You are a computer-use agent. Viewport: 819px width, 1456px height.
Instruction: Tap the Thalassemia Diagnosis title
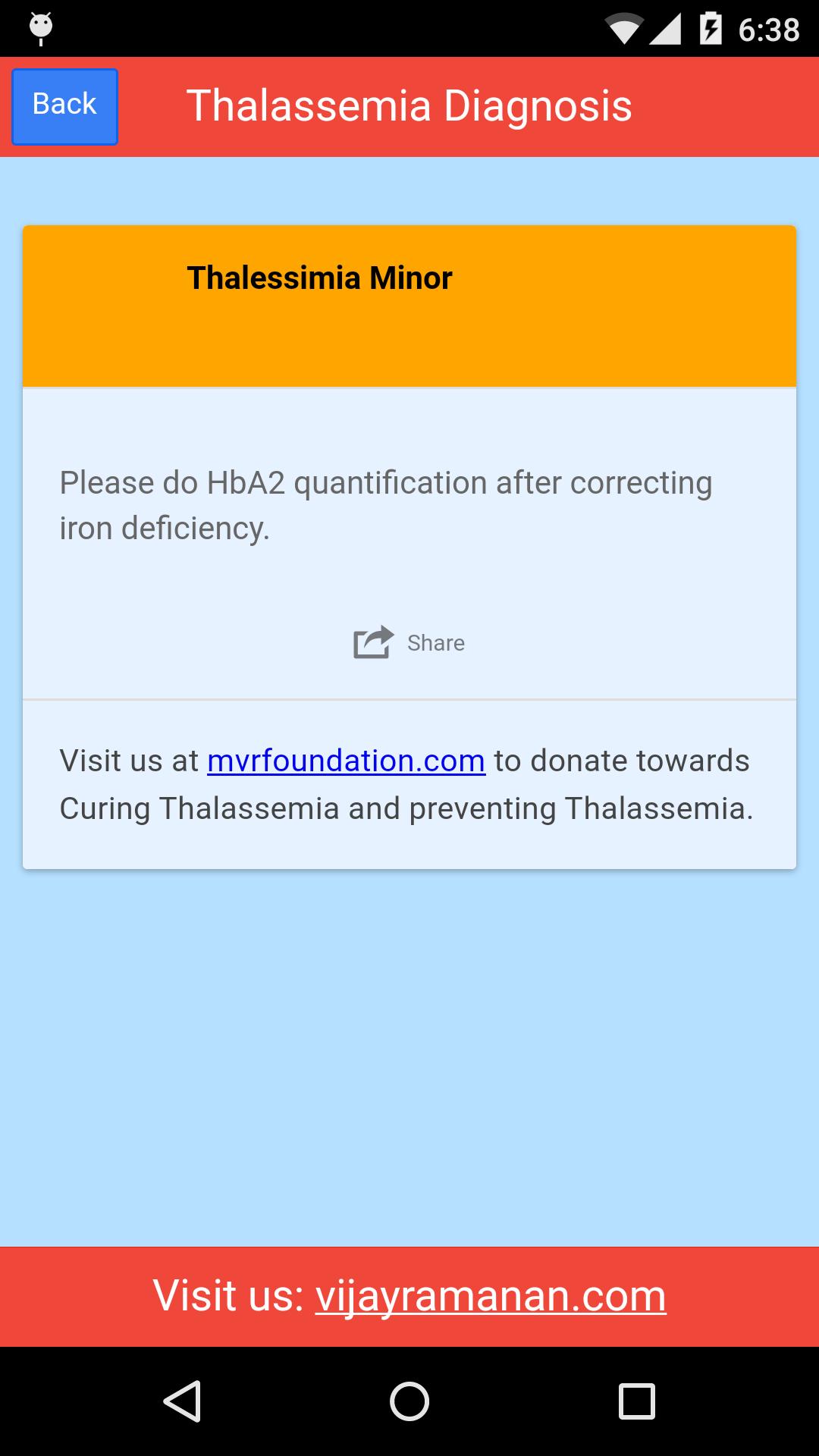pos(409,105)
